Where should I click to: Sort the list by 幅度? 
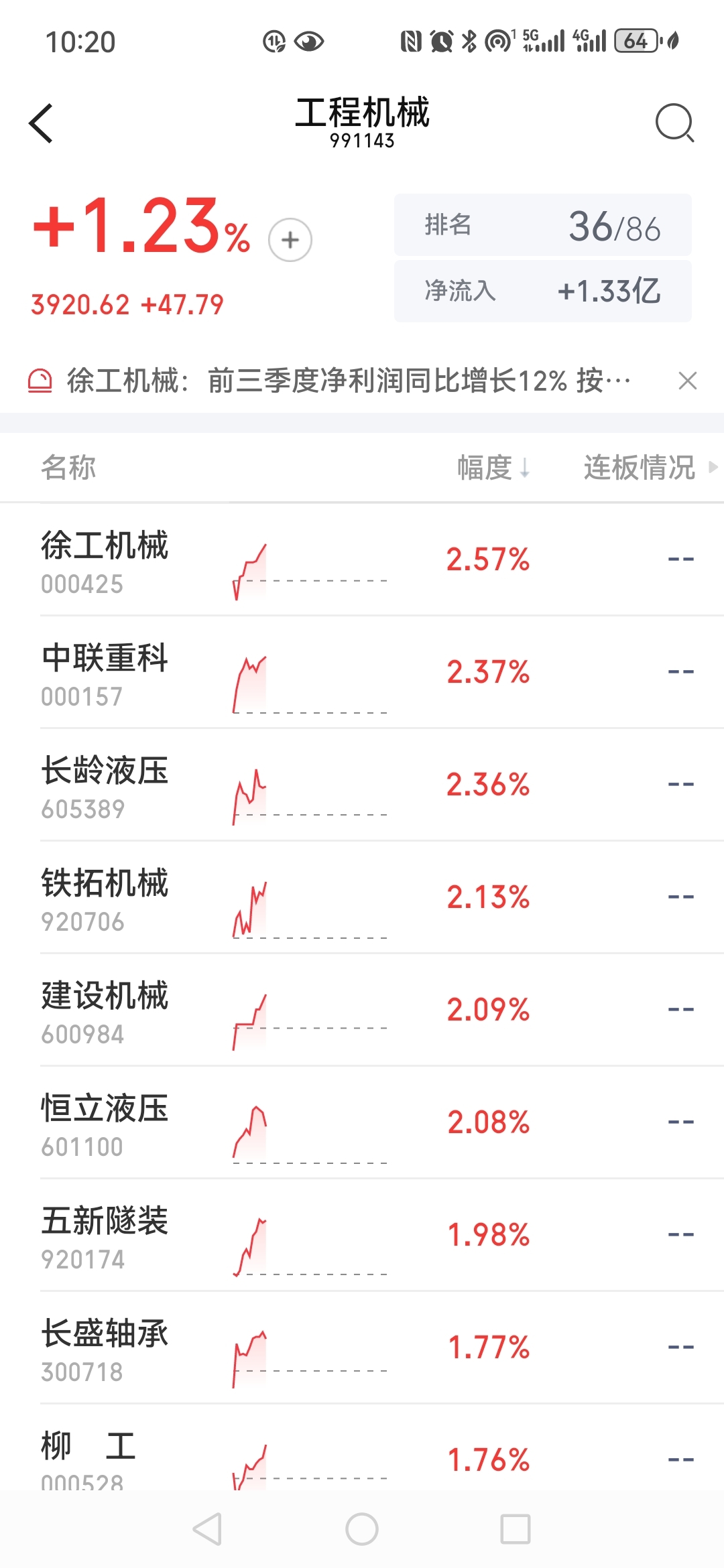[493, 468]
